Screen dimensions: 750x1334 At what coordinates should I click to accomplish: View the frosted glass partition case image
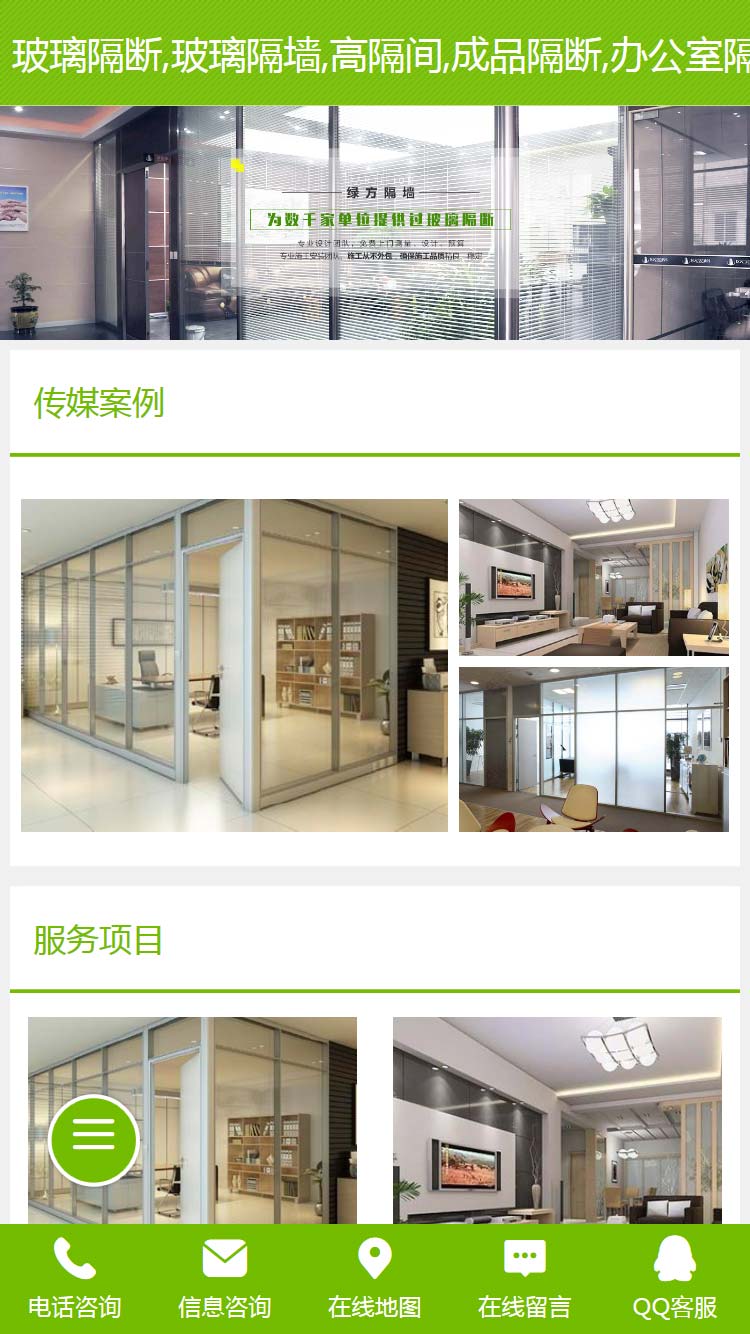click(x=593, y=749)
